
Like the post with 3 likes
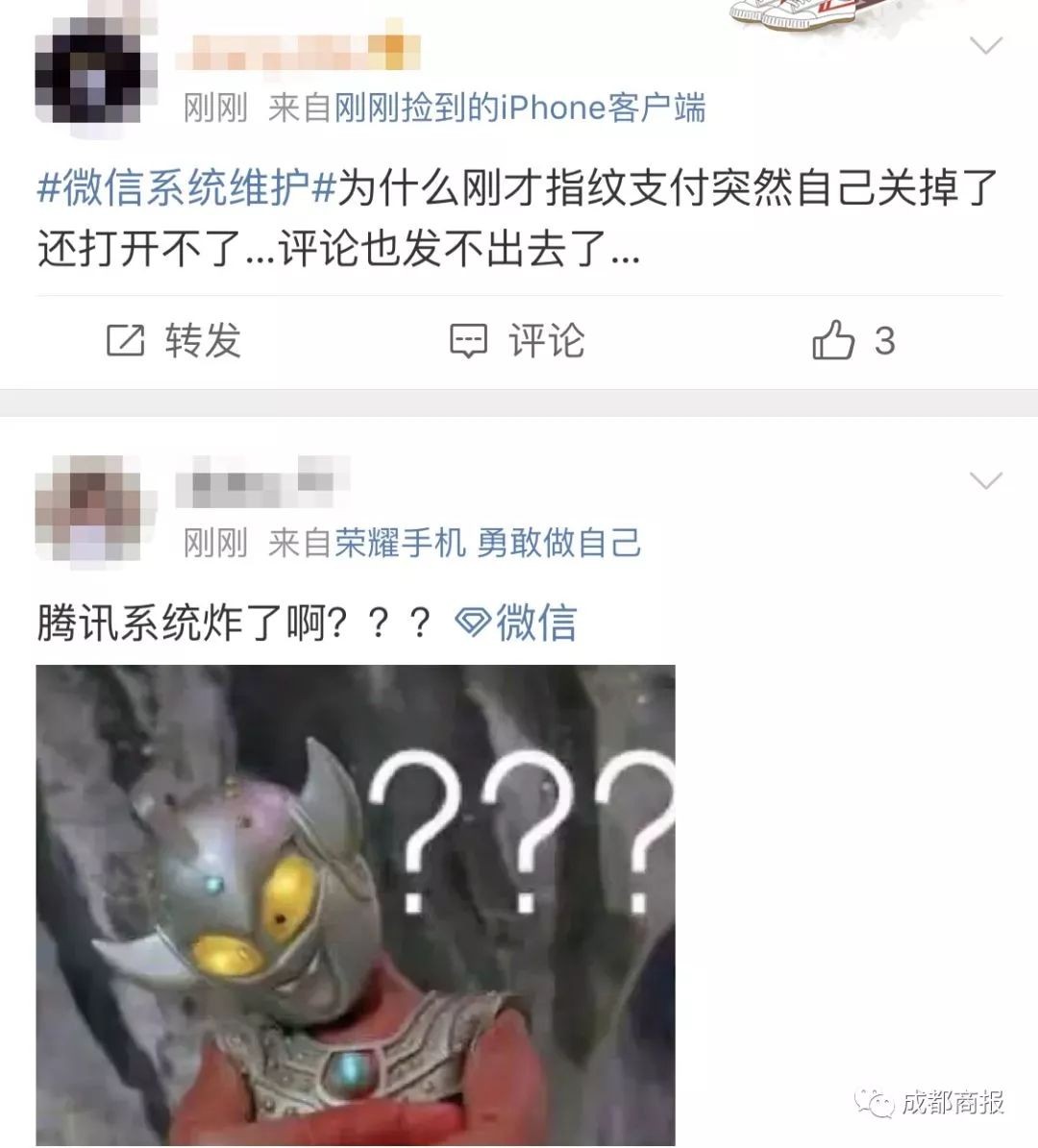tap(853, 341)
